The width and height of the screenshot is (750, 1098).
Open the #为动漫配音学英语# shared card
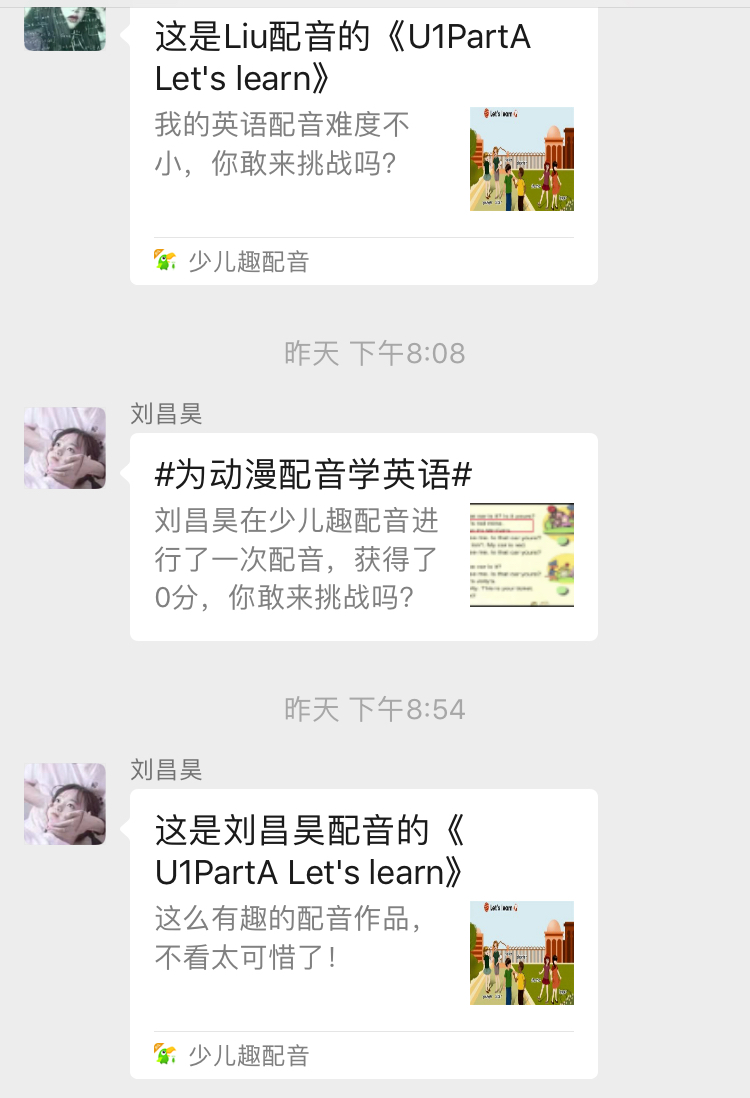pos(363,537)
